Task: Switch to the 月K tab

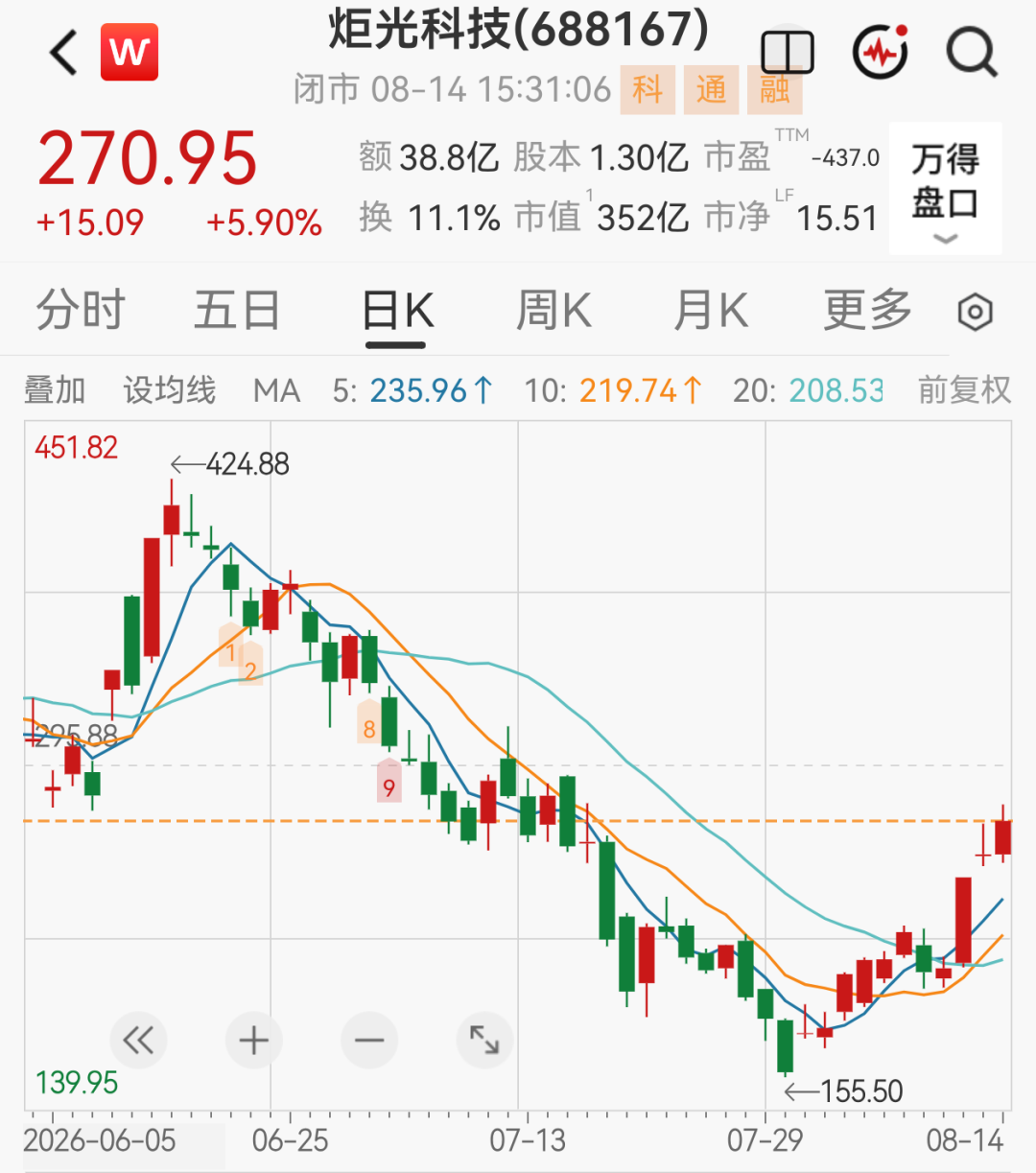Action: [x=711, y=311]
